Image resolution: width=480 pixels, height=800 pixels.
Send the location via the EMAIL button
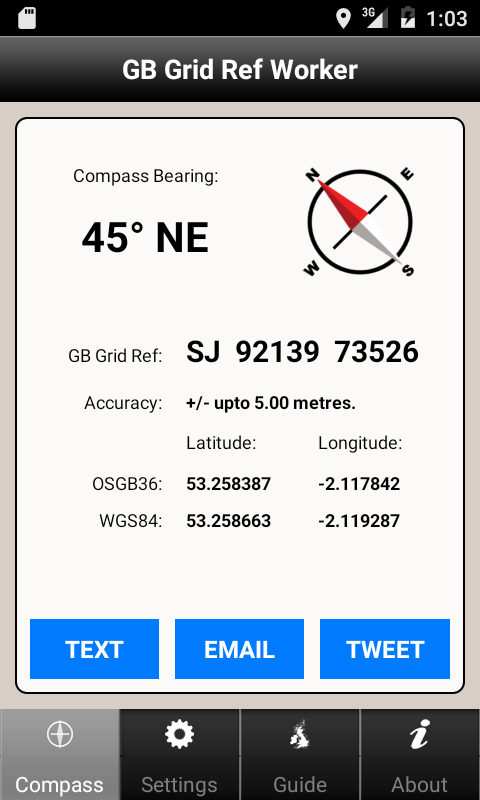click(x=239, y=648)
